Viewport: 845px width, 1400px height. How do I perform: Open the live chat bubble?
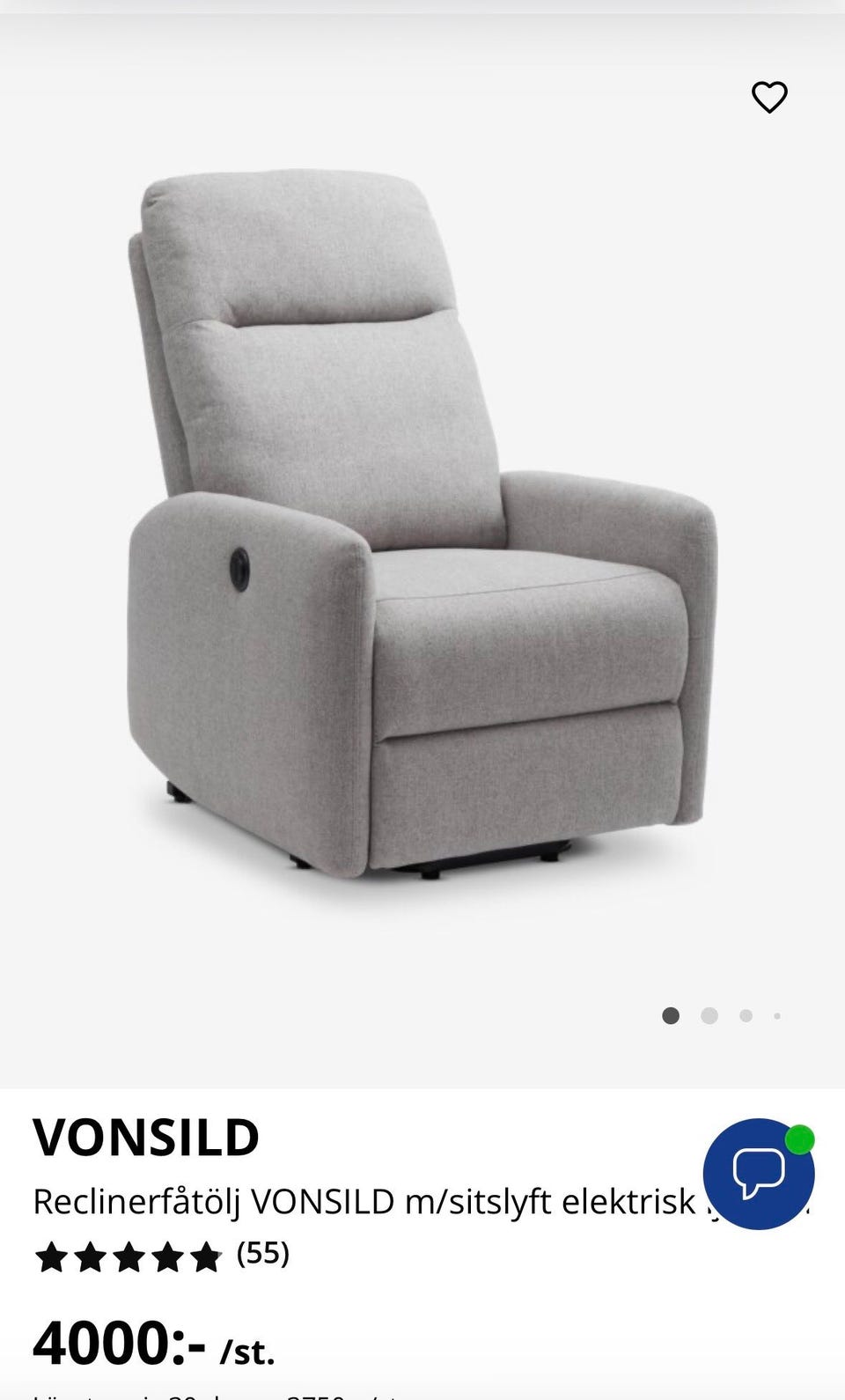[x=758, y=1174]
